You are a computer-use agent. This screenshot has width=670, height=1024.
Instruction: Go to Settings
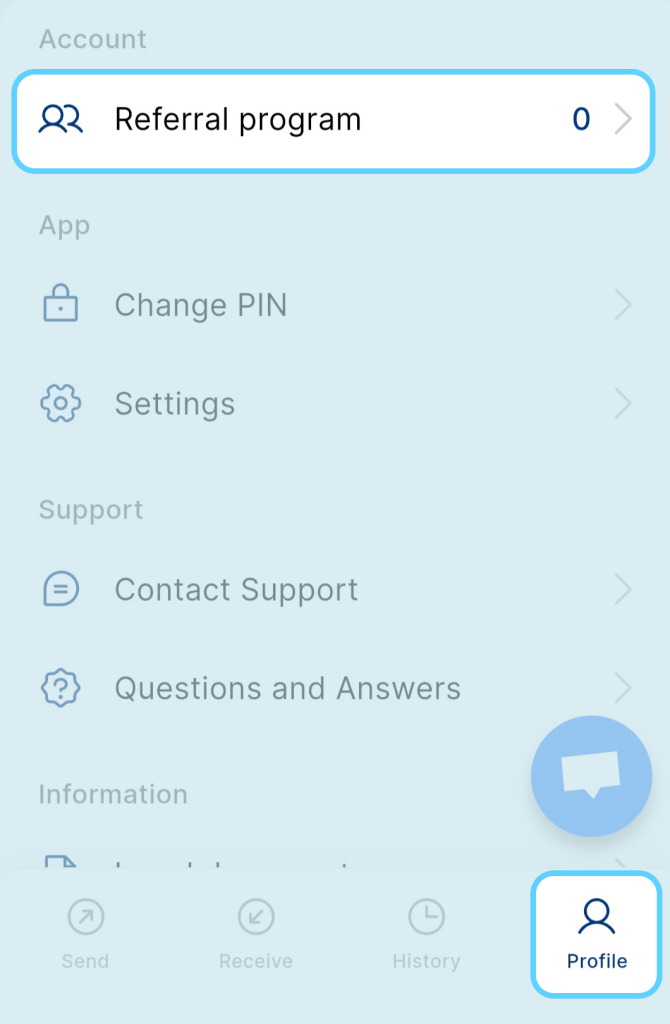pos(333,404)
